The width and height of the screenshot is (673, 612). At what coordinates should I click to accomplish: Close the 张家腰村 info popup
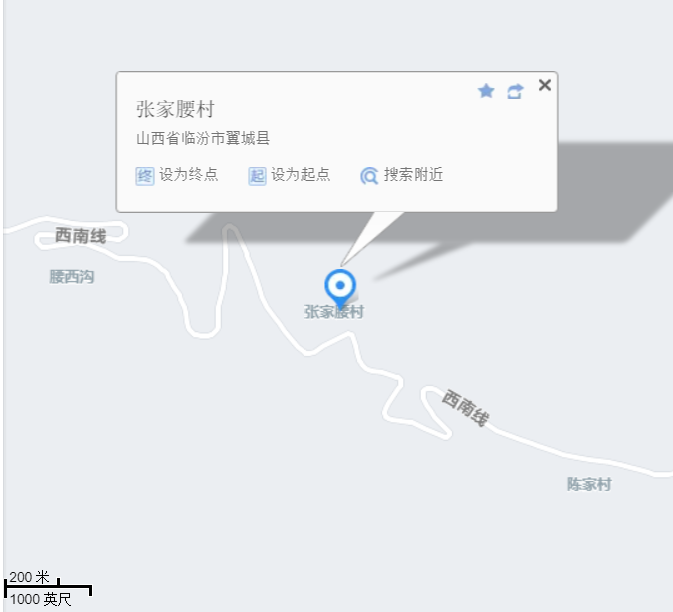[x=545, y=85]
